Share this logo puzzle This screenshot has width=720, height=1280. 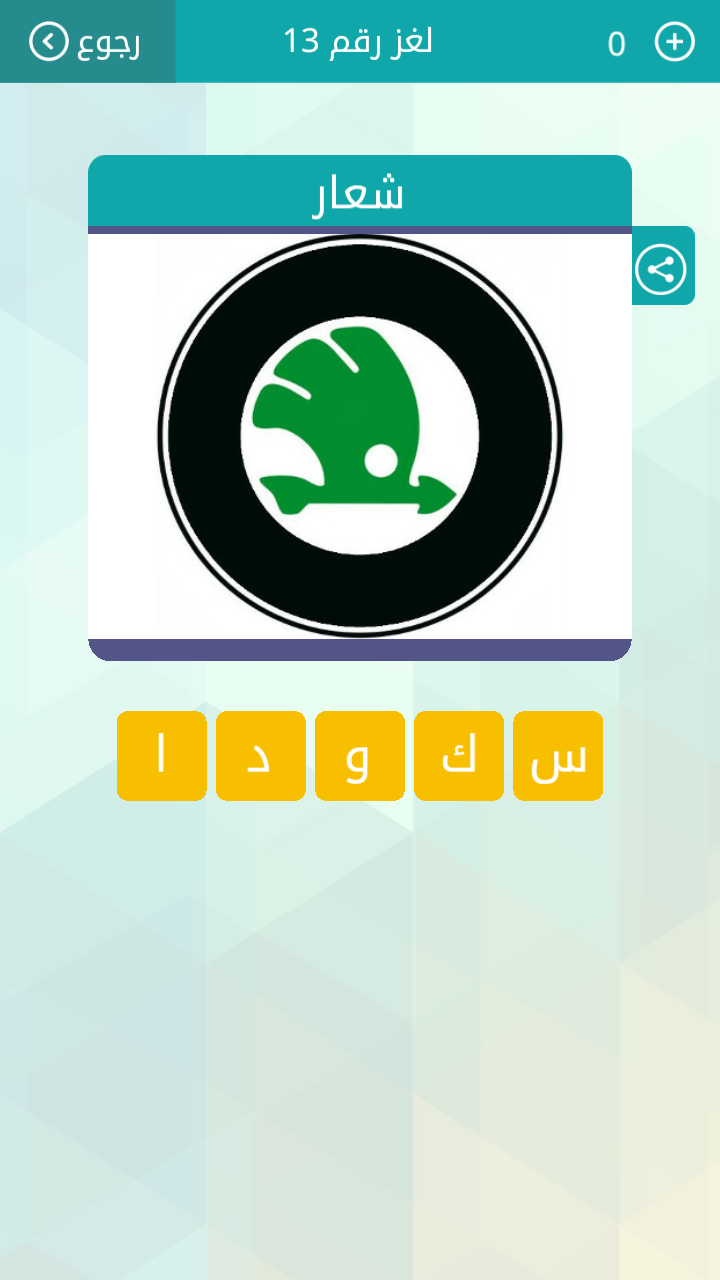click(661, 270)
